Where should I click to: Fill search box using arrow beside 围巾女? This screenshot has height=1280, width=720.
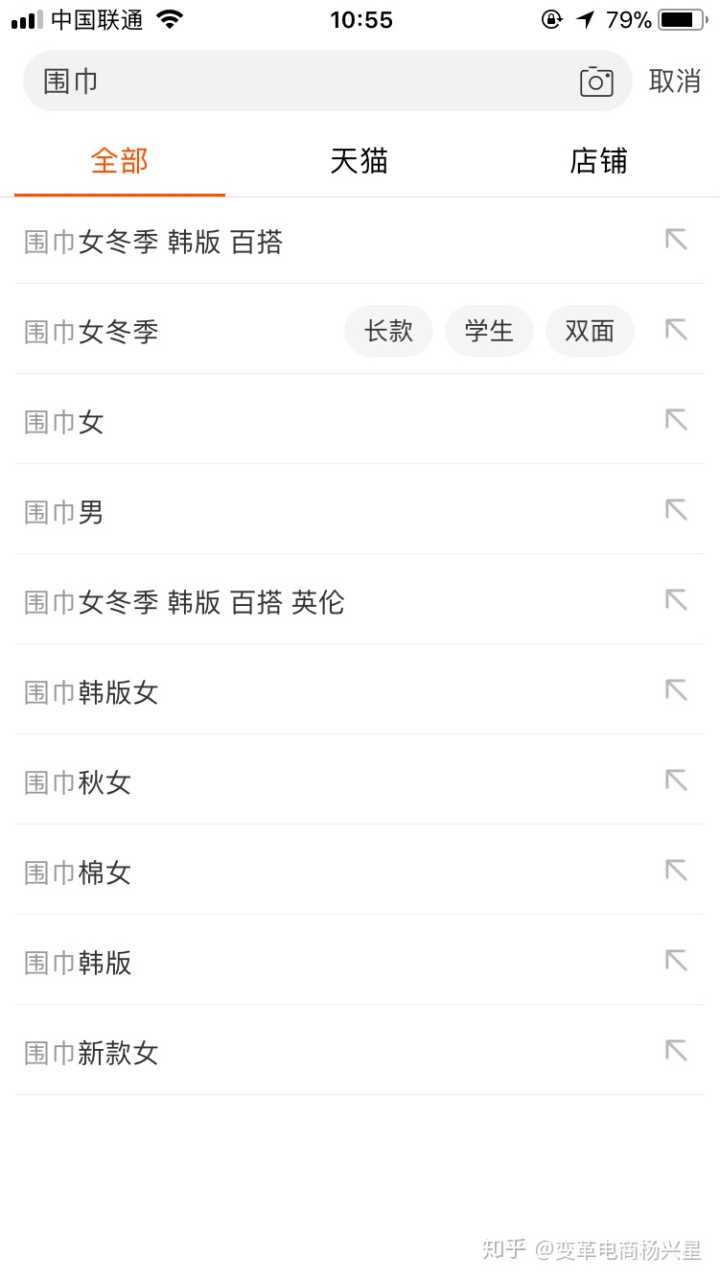pos(677,421)
